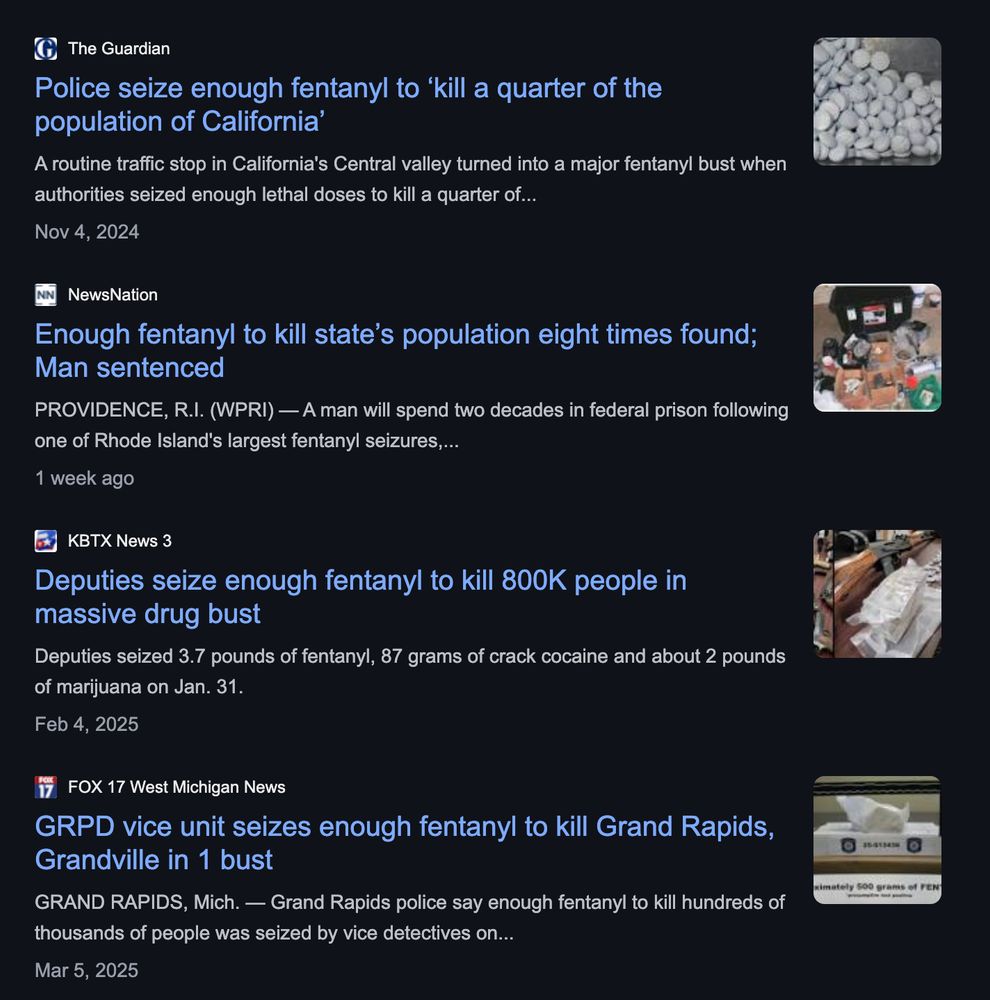Click the pills photo beside the Guardian story
The image size is (990, 1000).
876,101
